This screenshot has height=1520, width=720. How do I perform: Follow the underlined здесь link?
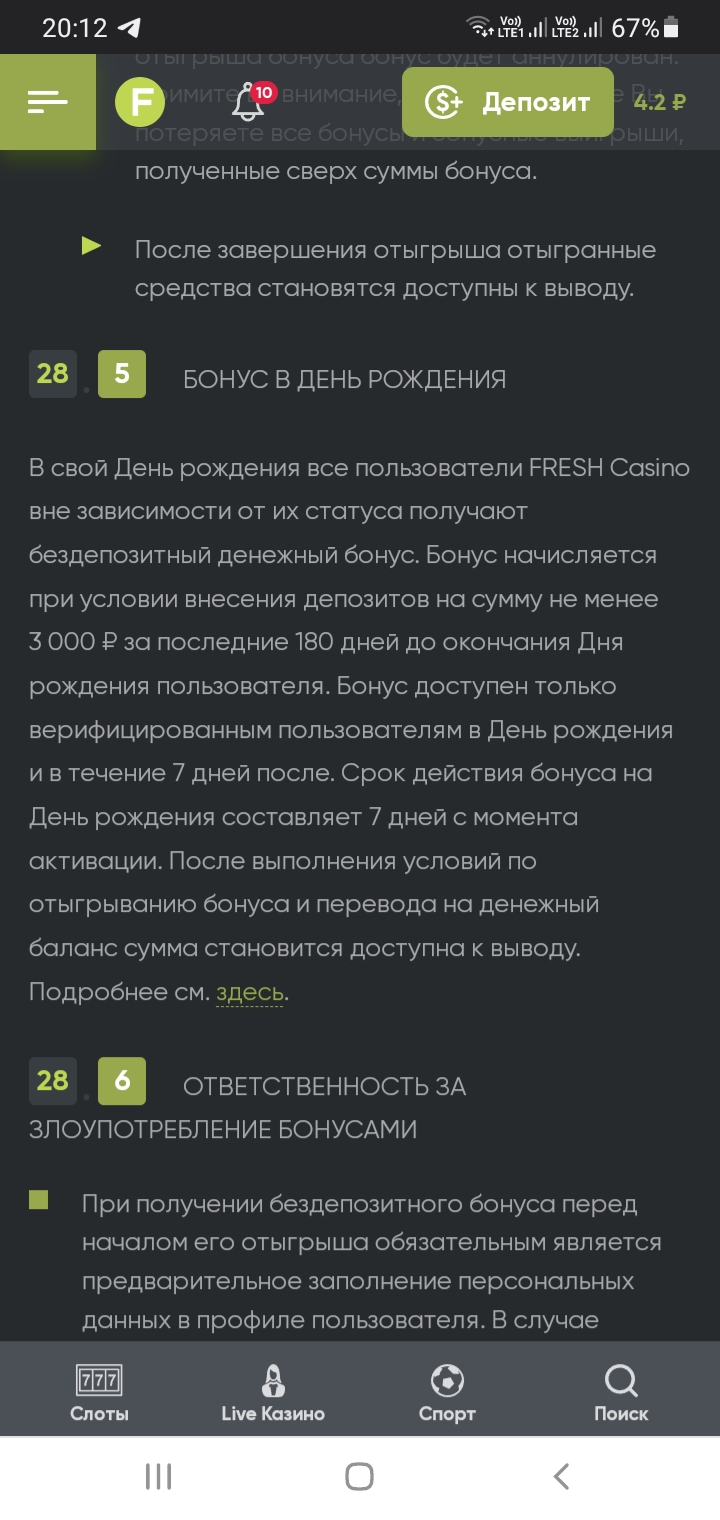click(251, 992)
